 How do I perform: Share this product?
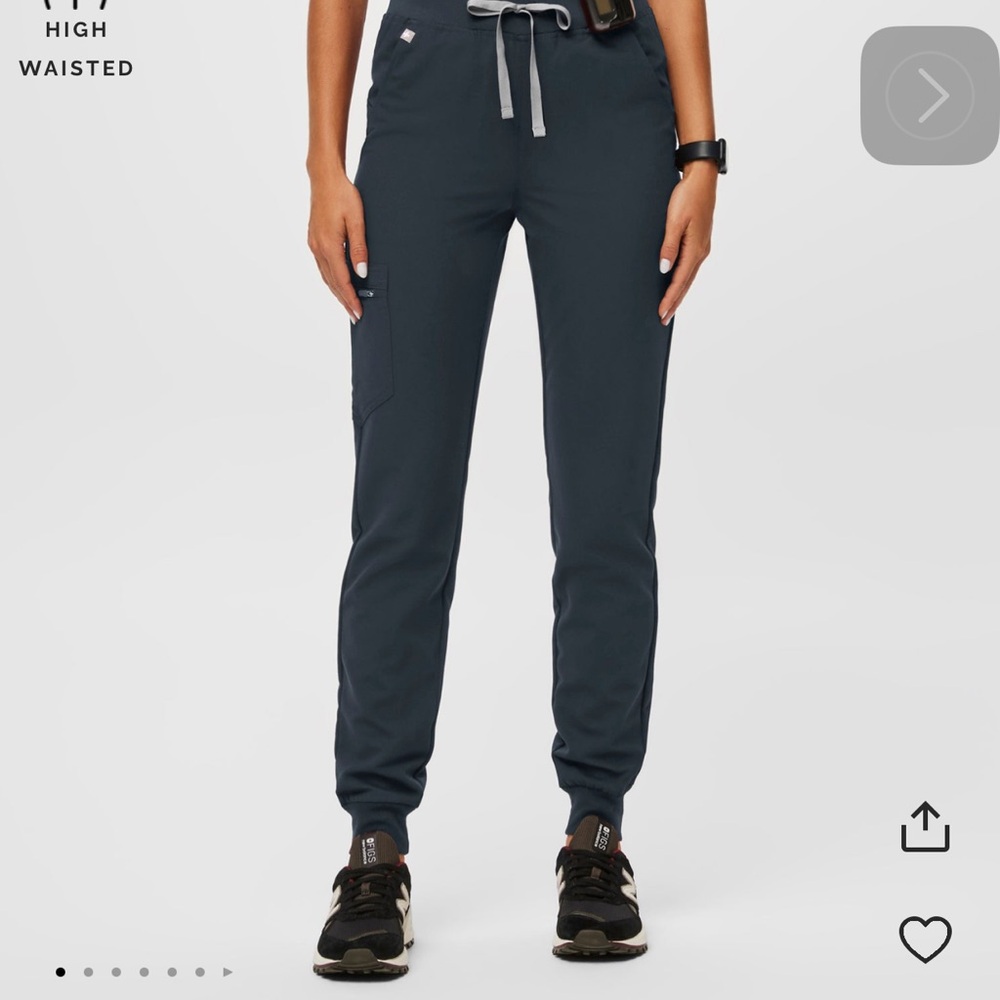925,827
